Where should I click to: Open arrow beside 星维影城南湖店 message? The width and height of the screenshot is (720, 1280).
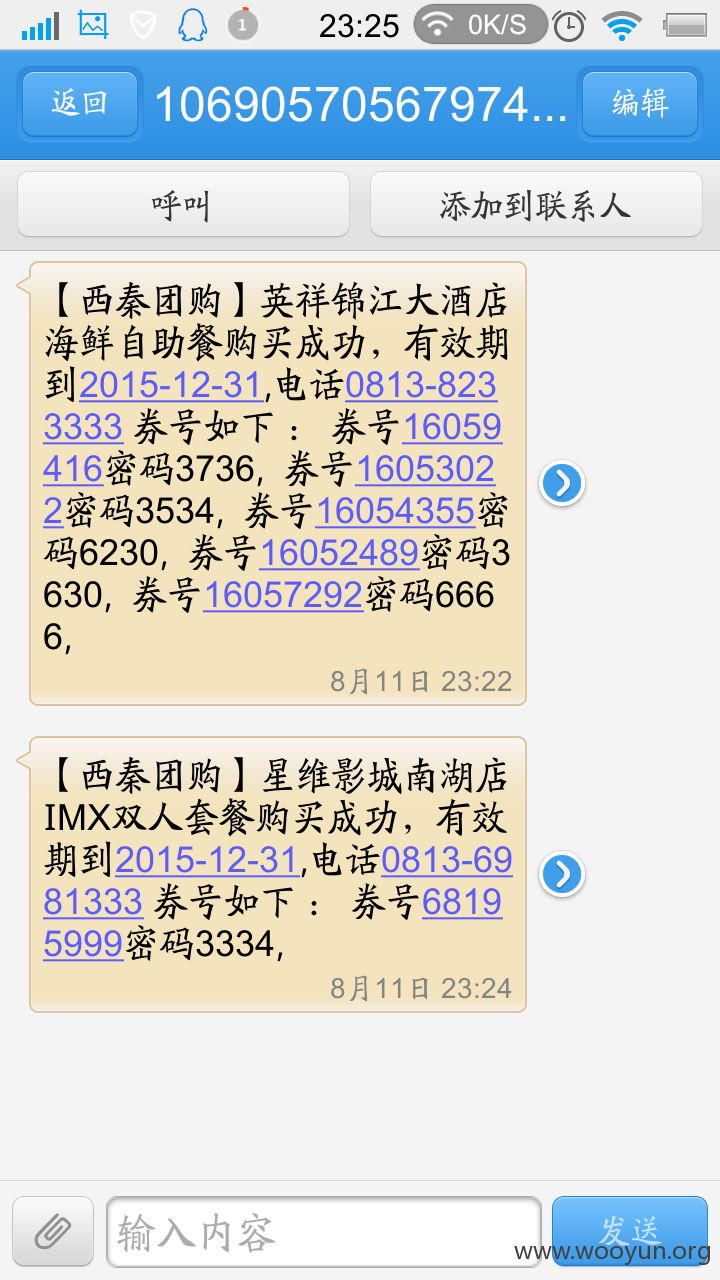click(562, 875)
